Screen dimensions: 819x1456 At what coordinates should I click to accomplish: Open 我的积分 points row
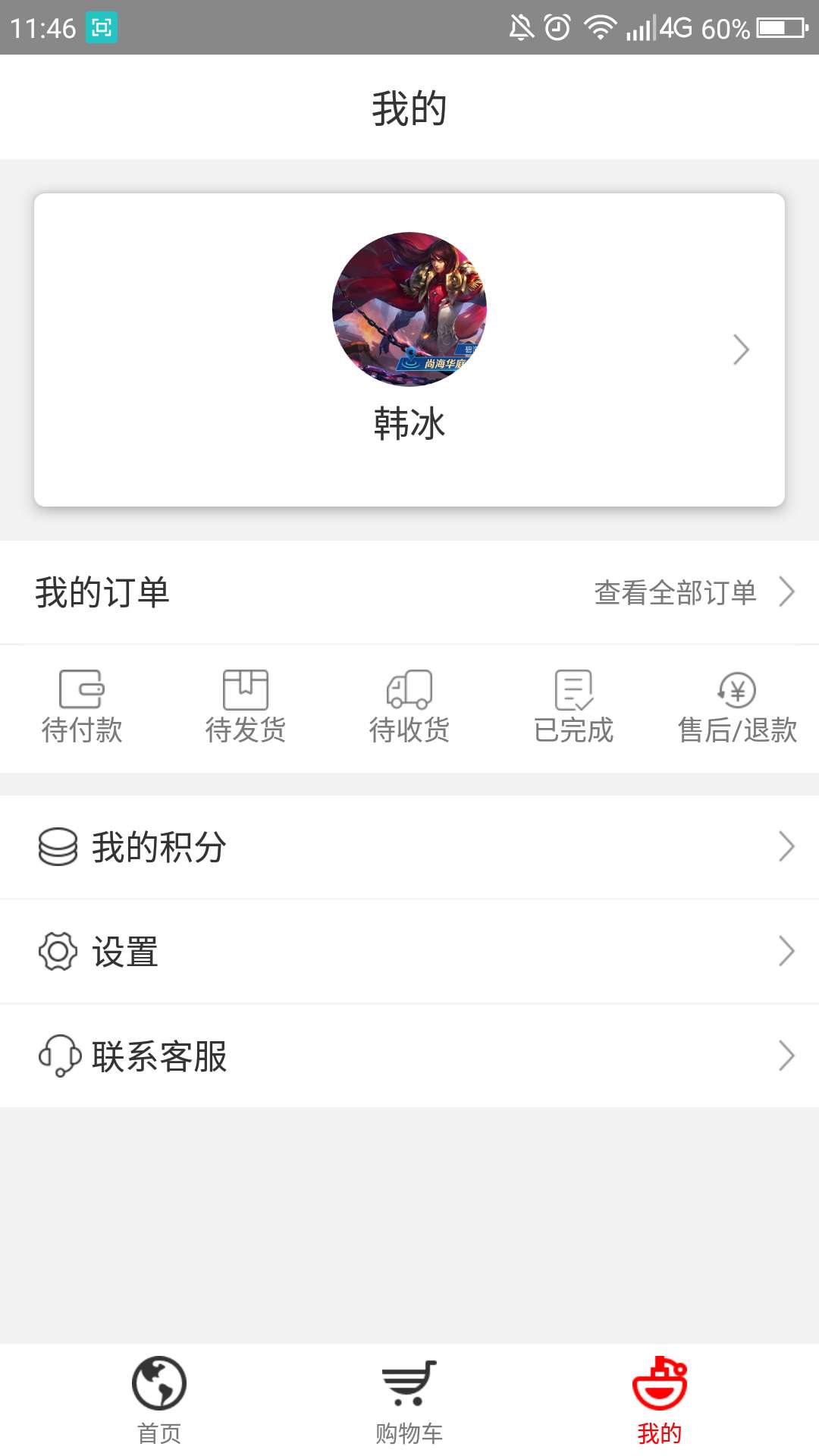[409, 847]
